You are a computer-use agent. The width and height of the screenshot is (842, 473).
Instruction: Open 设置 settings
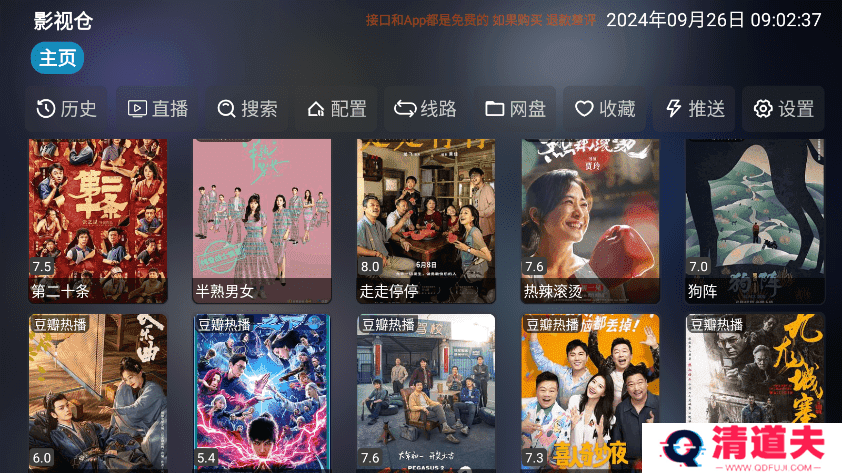pyautogui.click(x=784, y=109)
